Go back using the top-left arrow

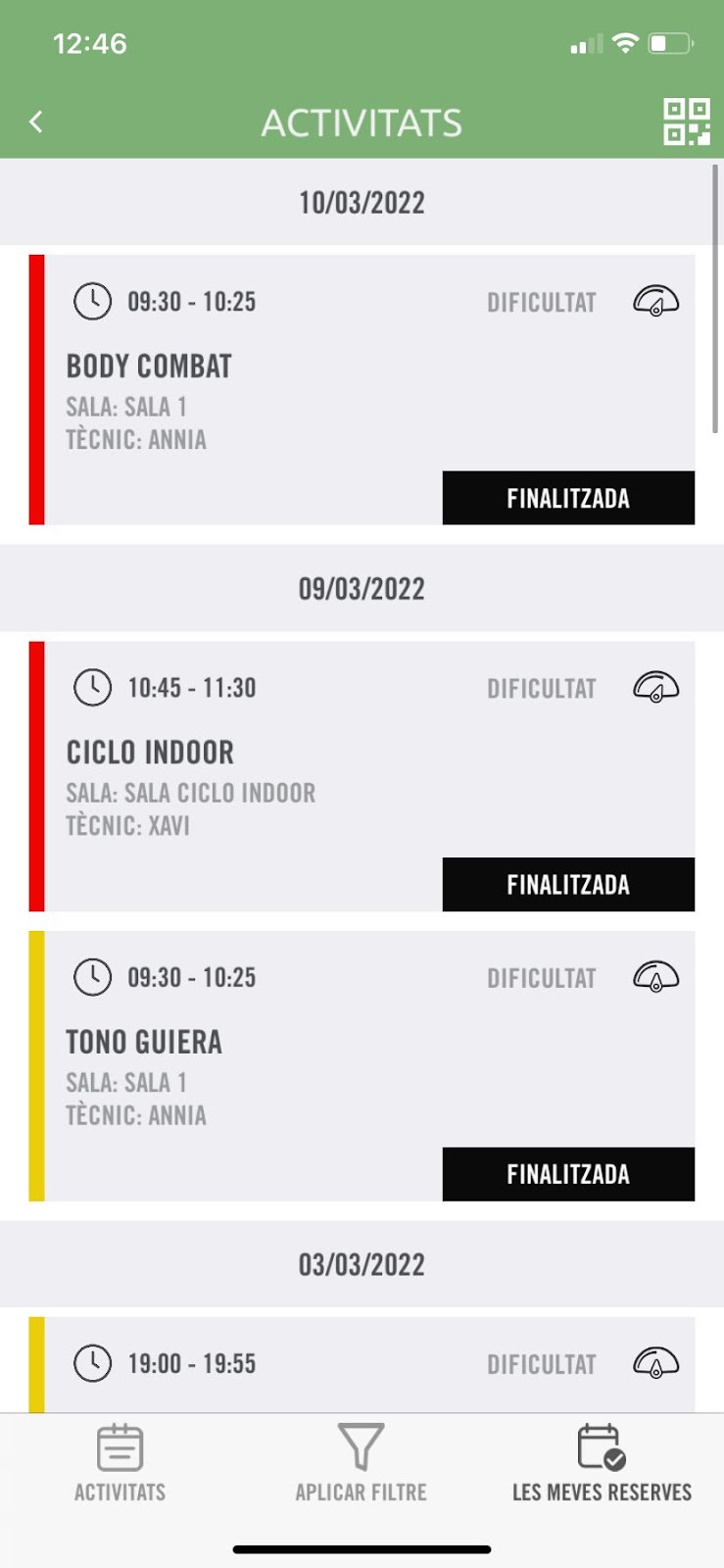36,122
